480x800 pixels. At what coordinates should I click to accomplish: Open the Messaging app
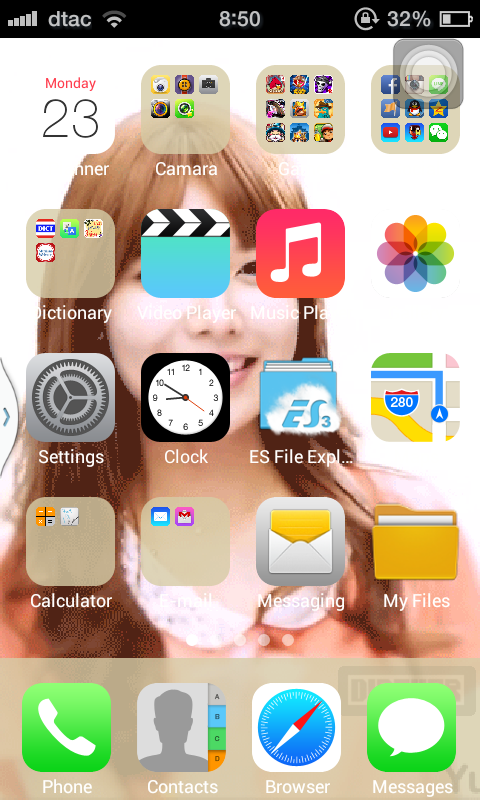300,541
